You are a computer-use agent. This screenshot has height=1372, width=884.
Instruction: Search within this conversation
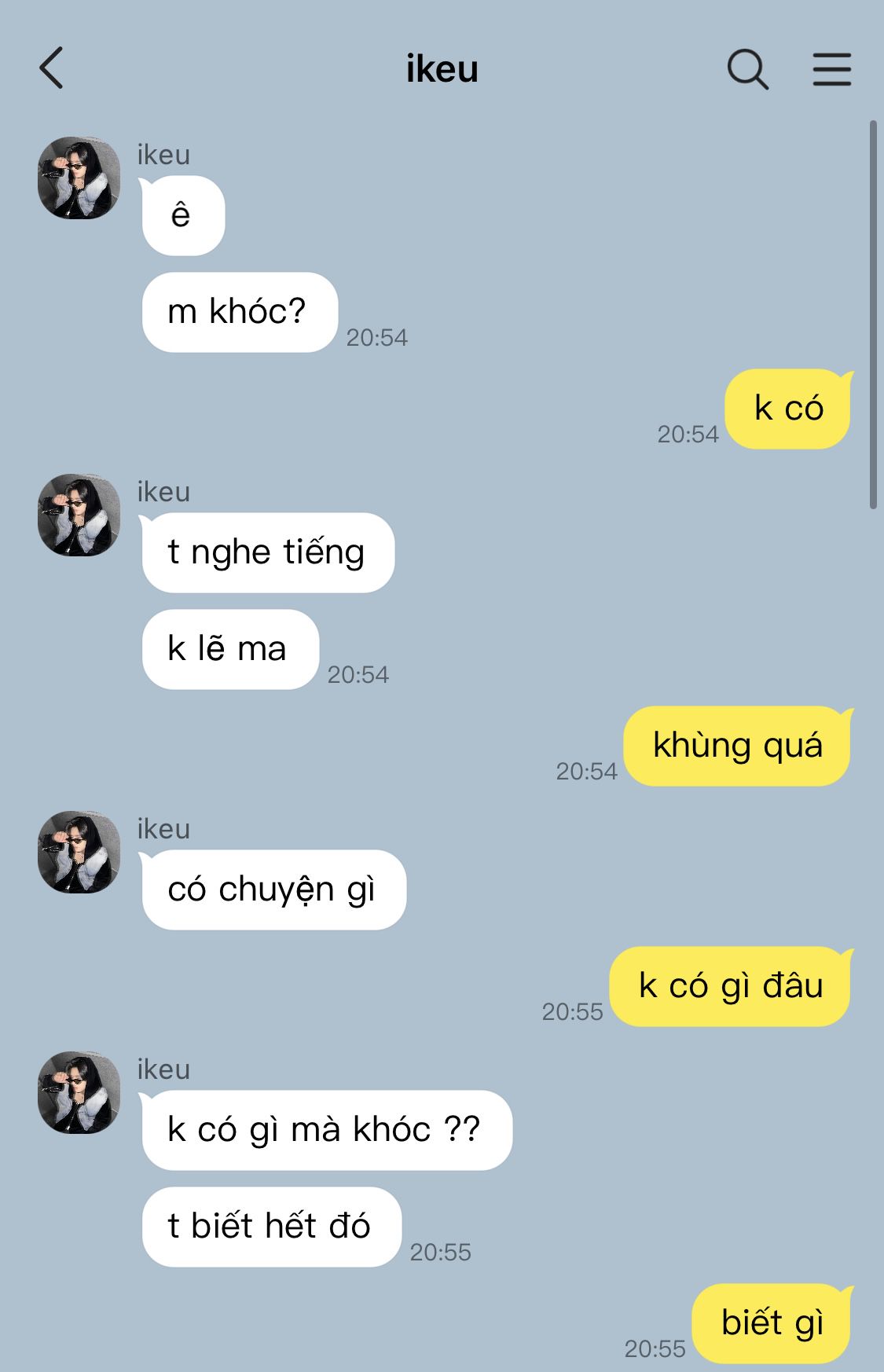[747, 69]
